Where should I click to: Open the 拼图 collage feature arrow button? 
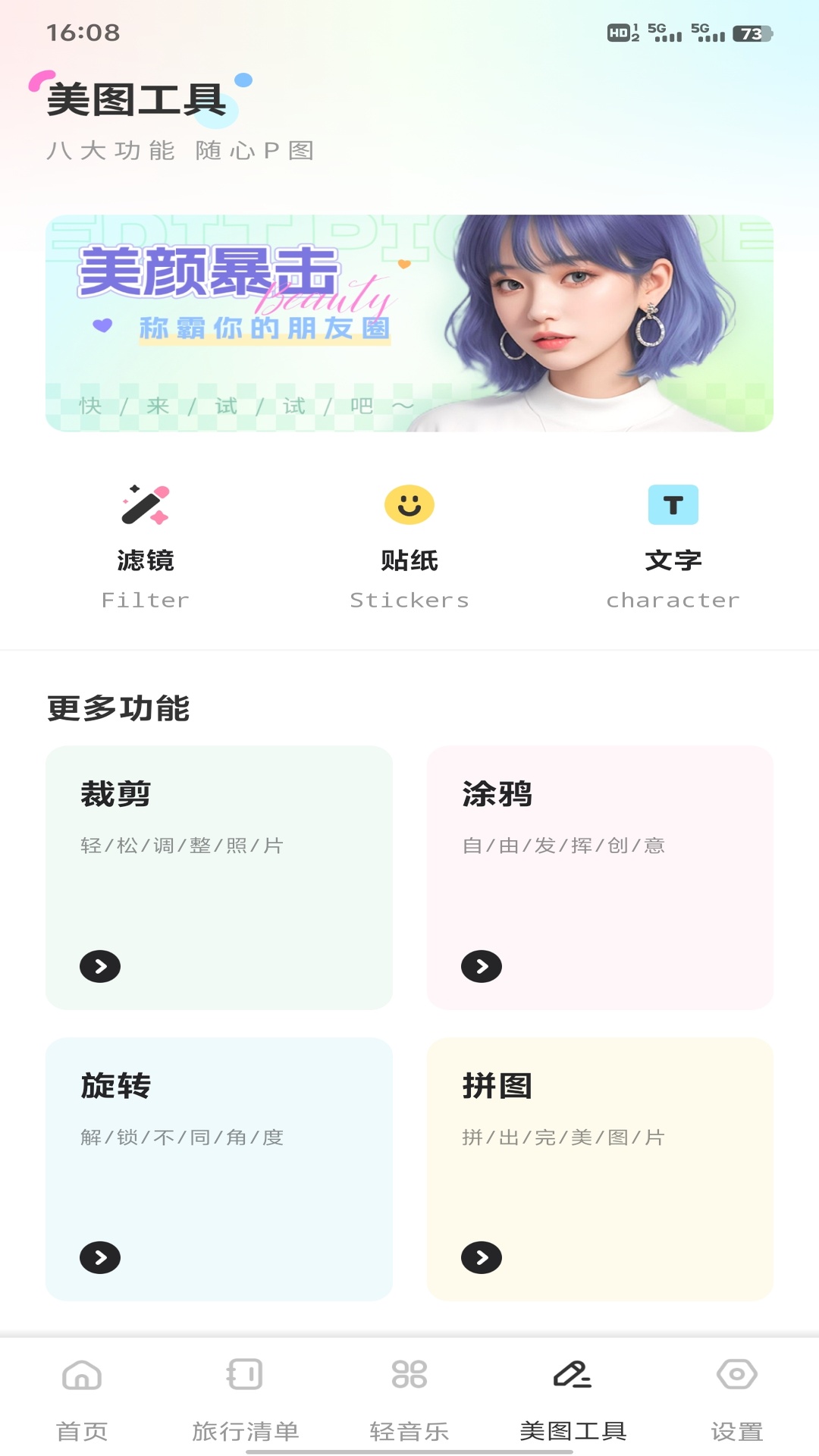tap(482, 1257)
